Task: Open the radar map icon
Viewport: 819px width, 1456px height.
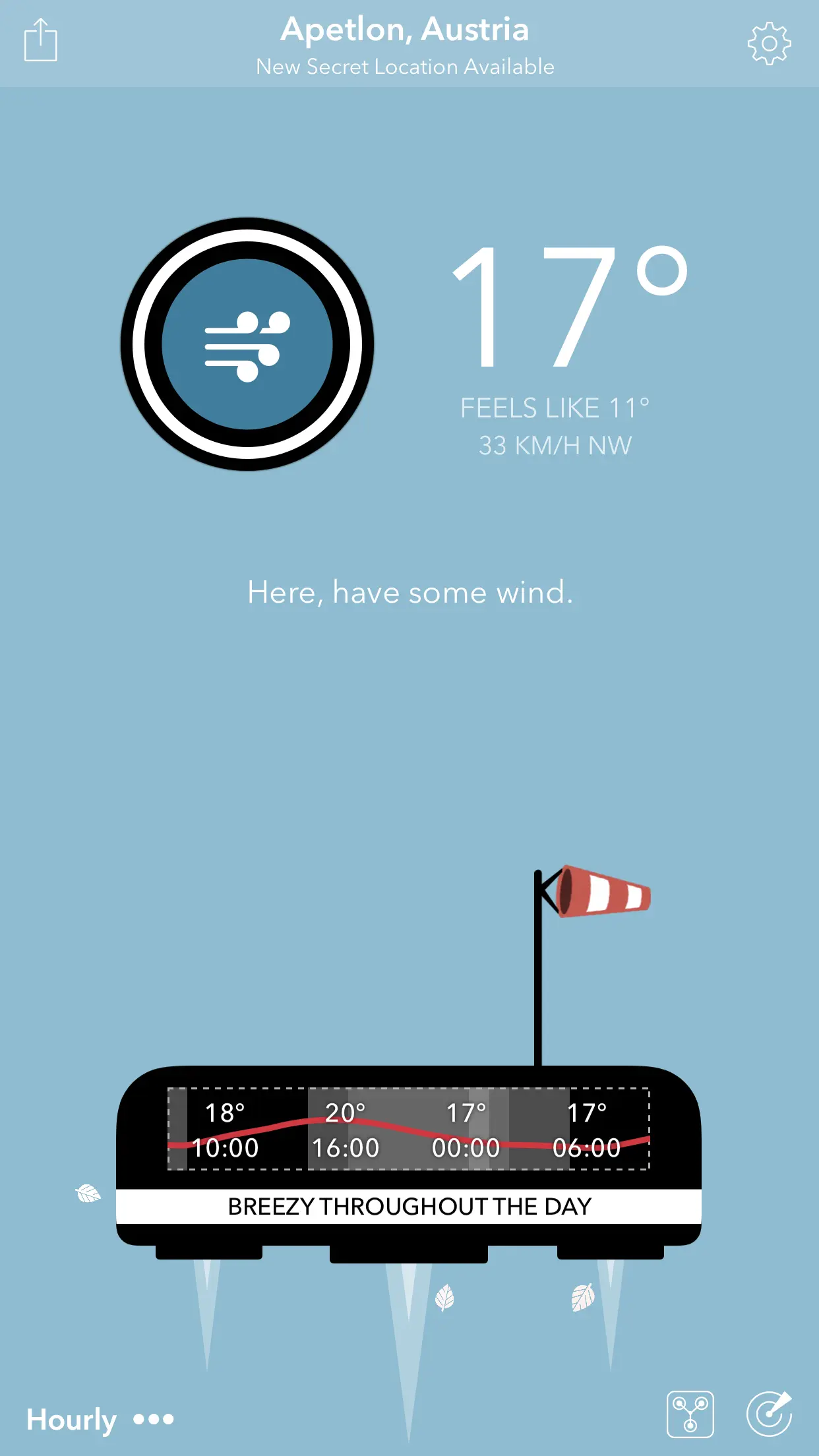Action: pyautogui.click(x=769, y=1414)
